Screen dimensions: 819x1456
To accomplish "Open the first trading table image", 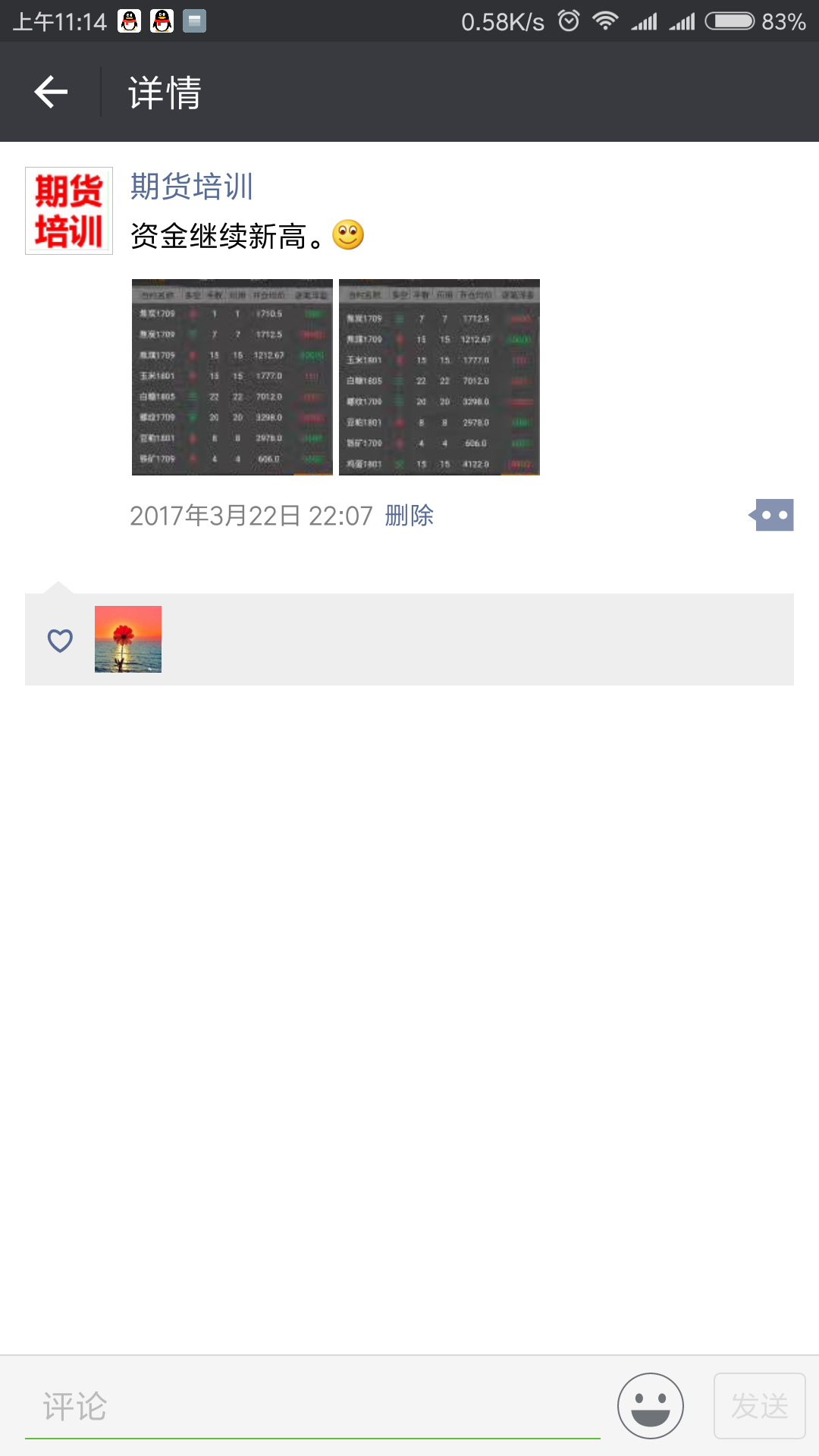I will point(232,378).
